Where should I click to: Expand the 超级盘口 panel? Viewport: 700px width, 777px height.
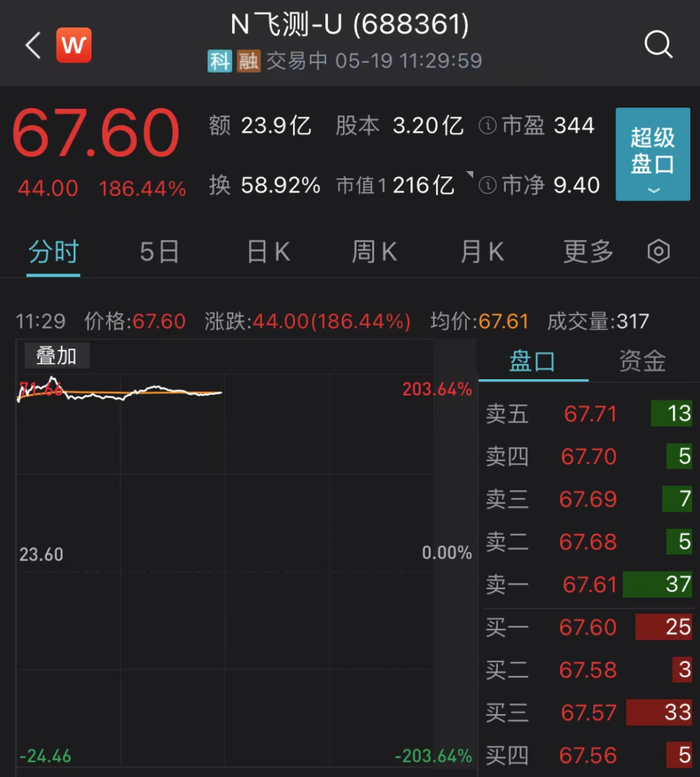pyautogui.click(x=652, y=154)
